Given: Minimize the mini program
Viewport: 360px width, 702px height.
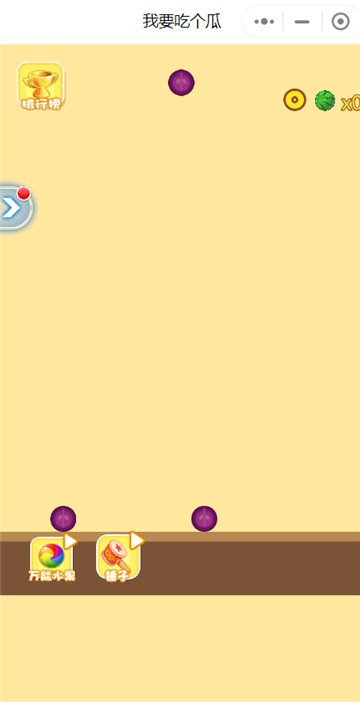Looking at the screenshot, I should (302, 21).
